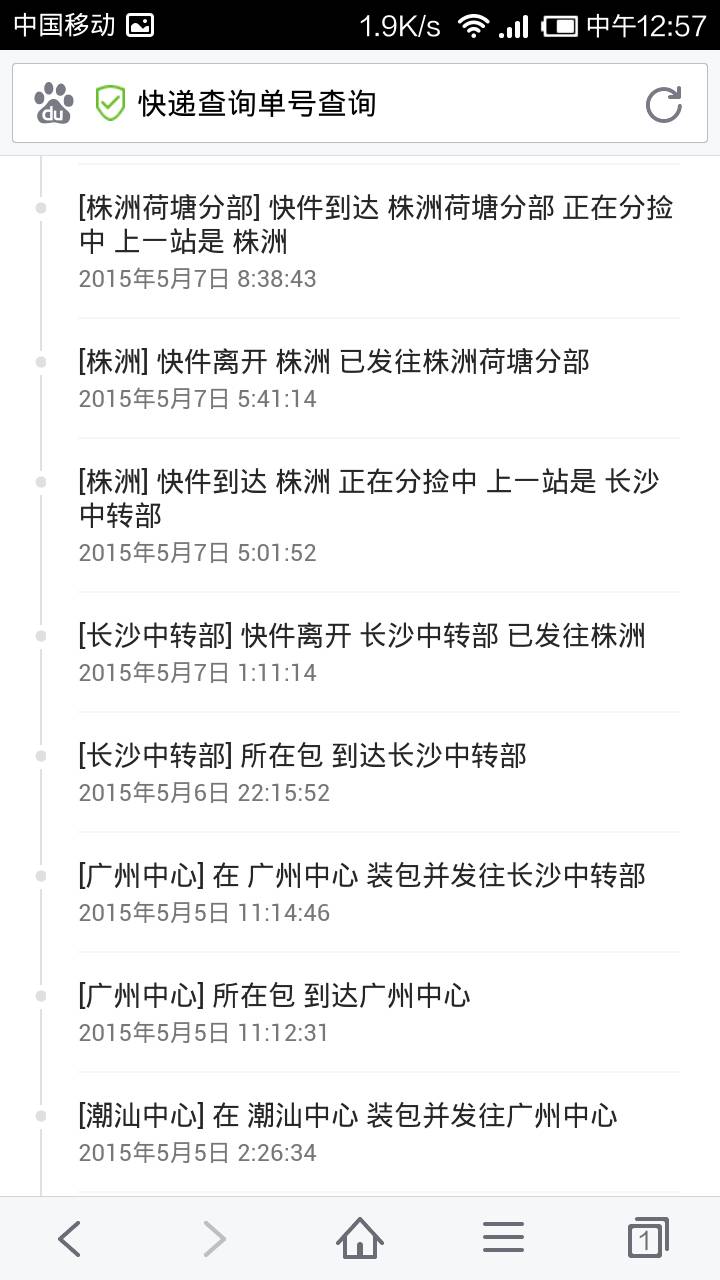Open the tab switcher showing 1 tab
Viewport: 720px width, 1280px height.
coord(648,1239)
